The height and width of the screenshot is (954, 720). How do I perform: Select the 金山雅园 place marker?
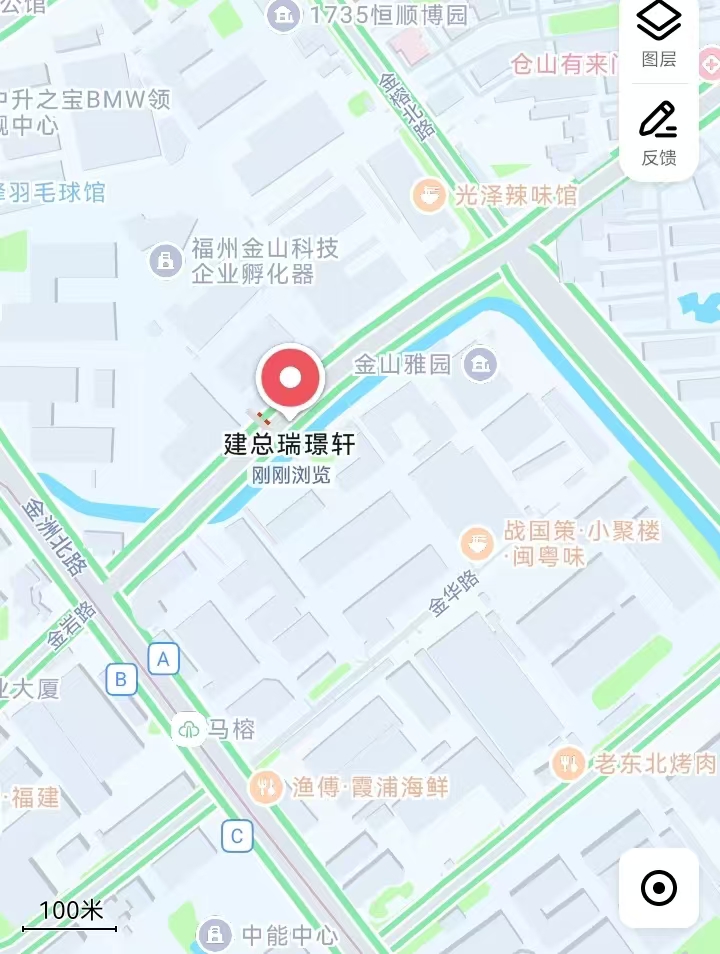[x=481, y=364]
